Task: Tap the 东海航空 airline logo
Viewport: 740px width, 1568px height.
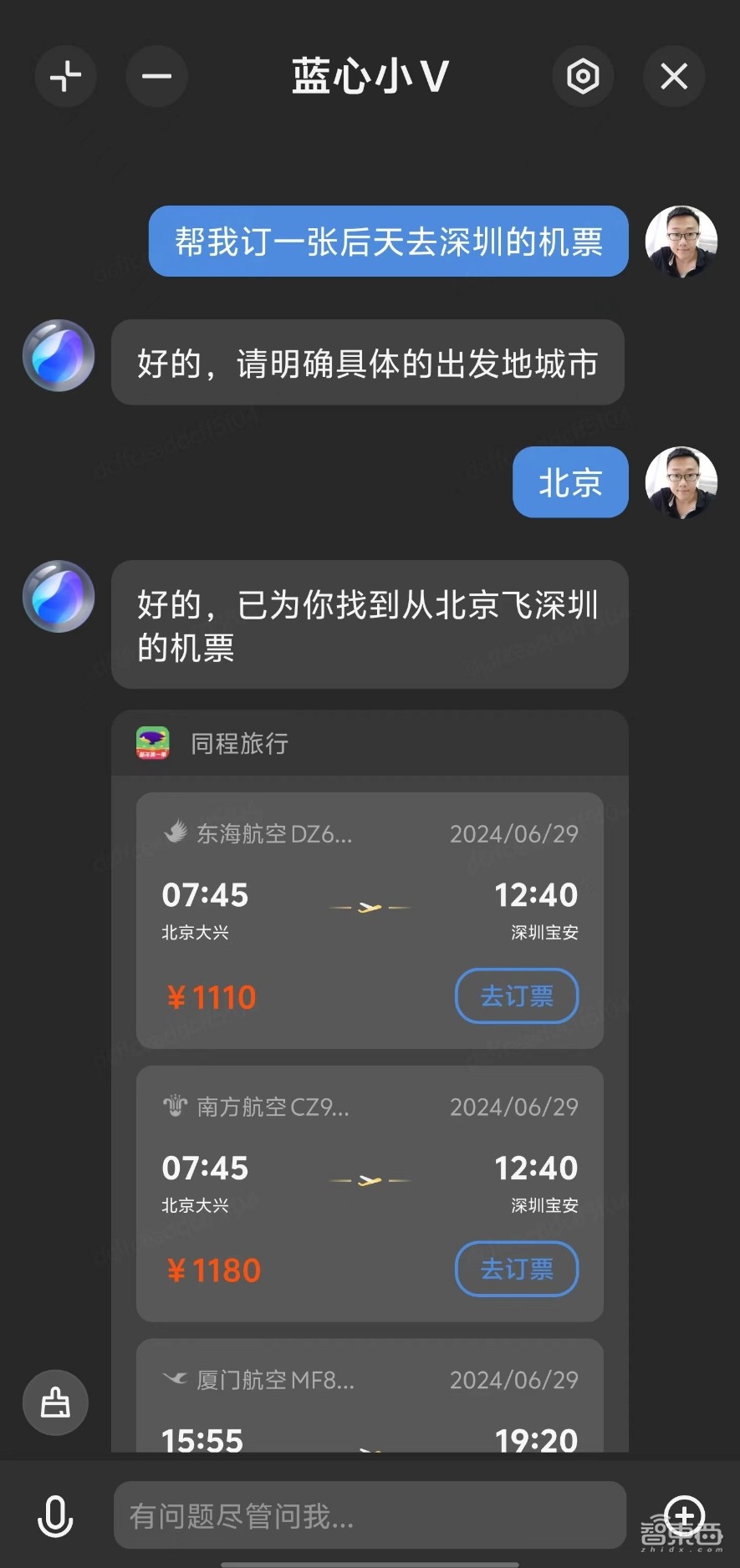Action: (x=174, y=832)
